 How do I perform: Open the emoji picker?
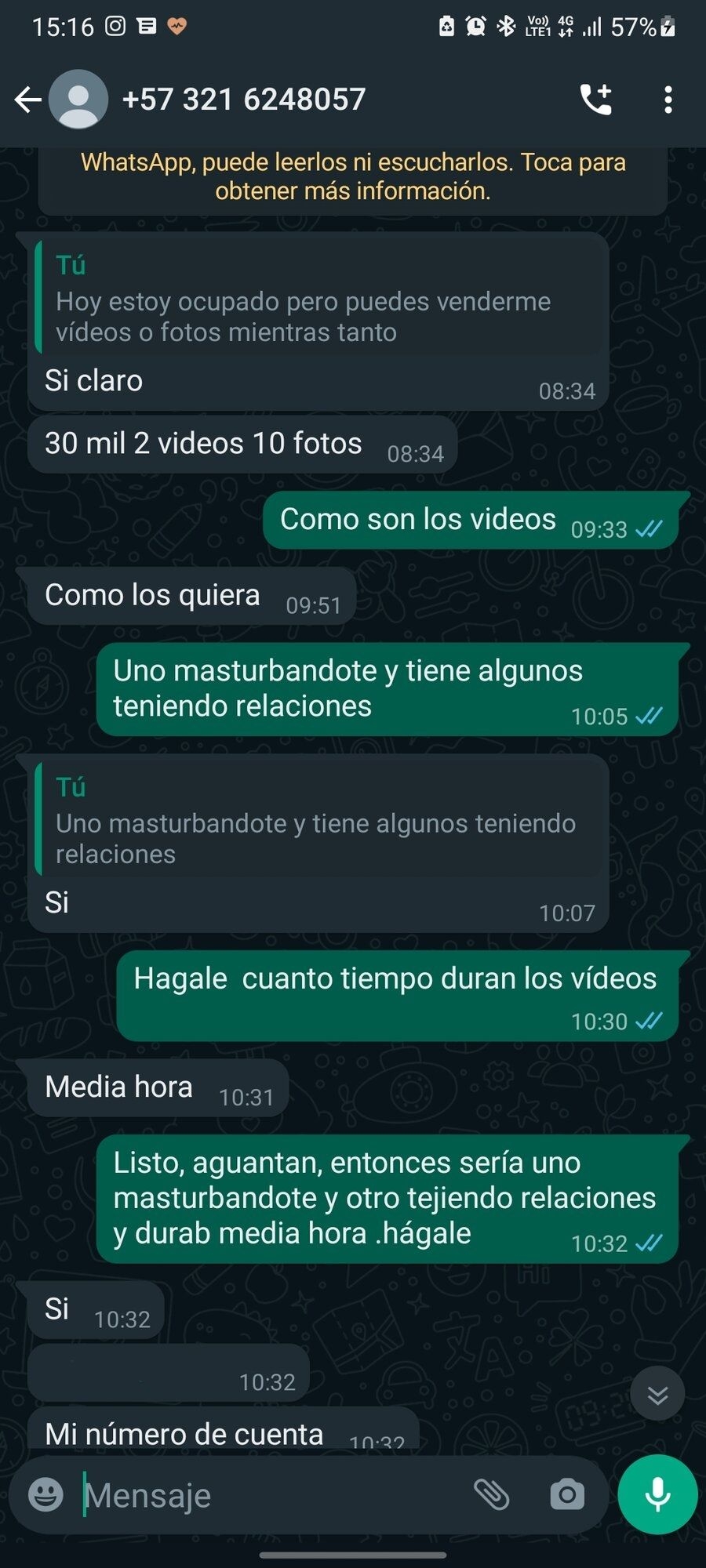(45, 1494)
